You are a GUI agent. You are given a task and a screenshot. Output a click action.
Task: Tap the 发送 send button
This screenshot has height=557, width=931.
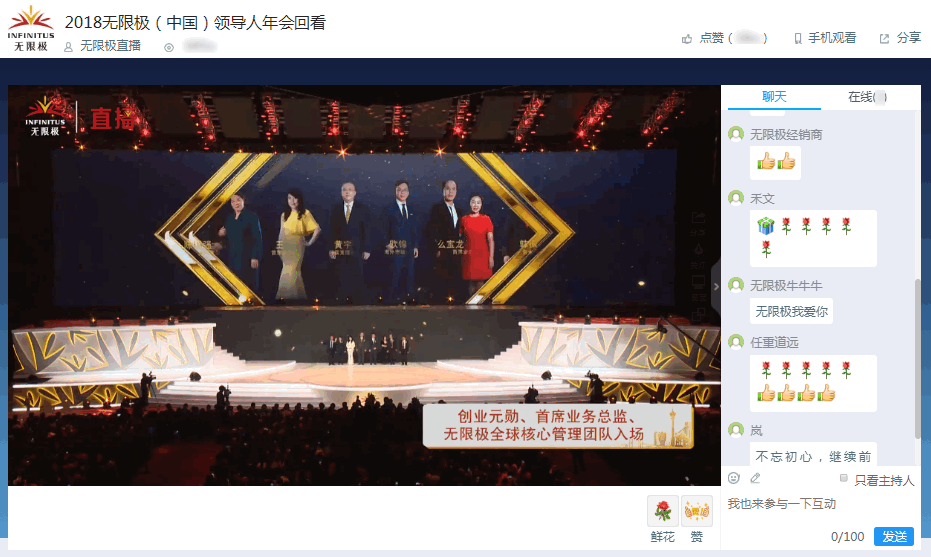(x=893, y=537)
